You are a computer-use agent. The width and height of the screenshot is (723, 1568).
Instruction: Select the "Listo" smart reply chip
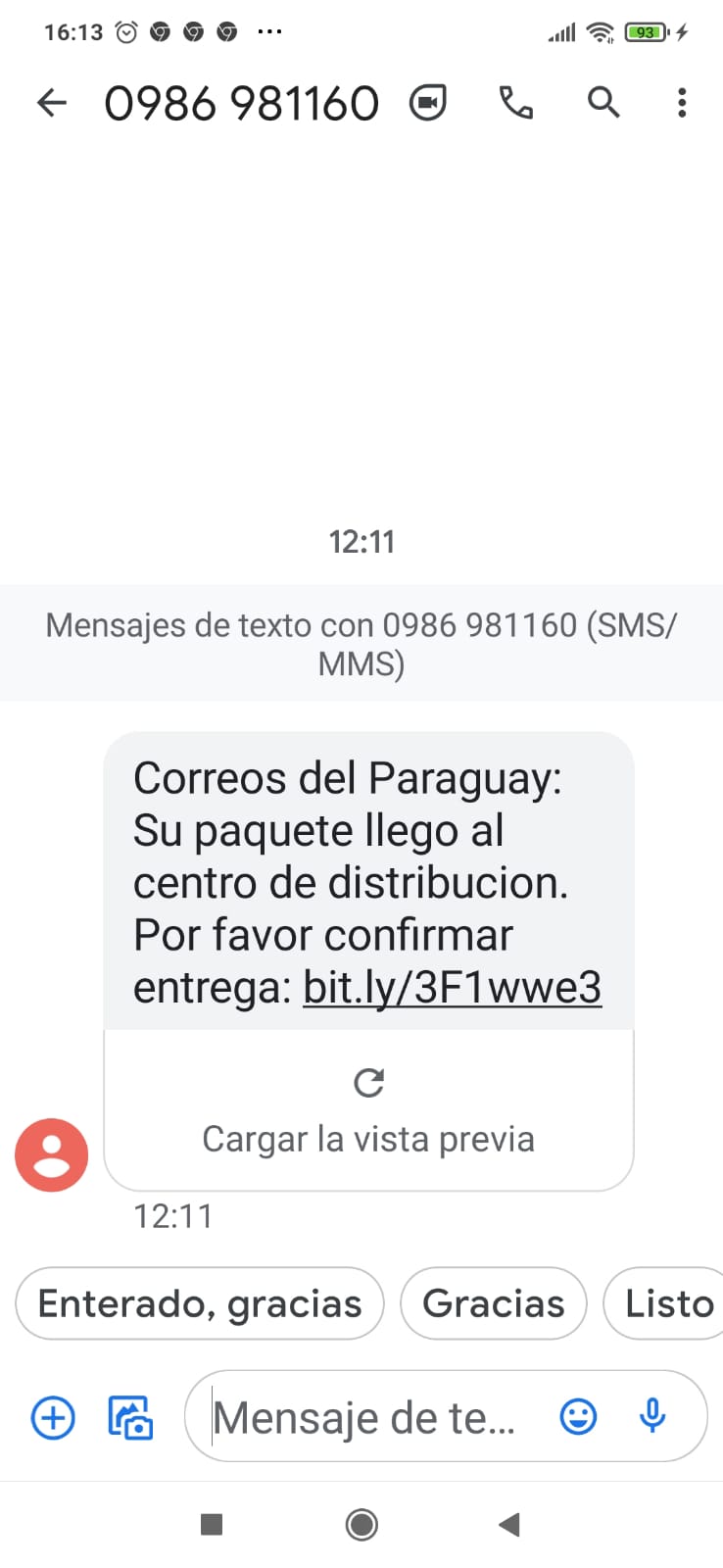pyautogui.click(x=668, y=1303)
